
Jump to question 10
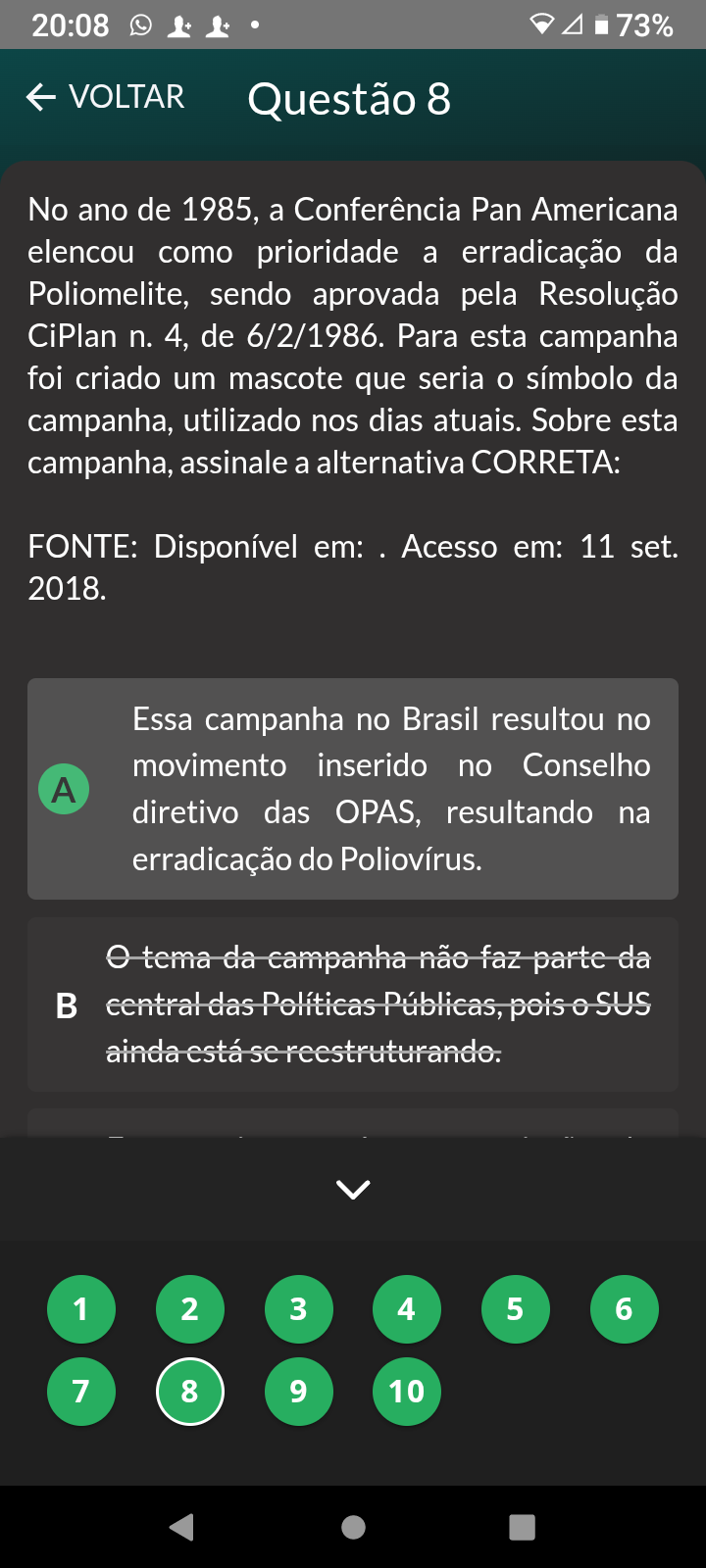click(407, 1391)
